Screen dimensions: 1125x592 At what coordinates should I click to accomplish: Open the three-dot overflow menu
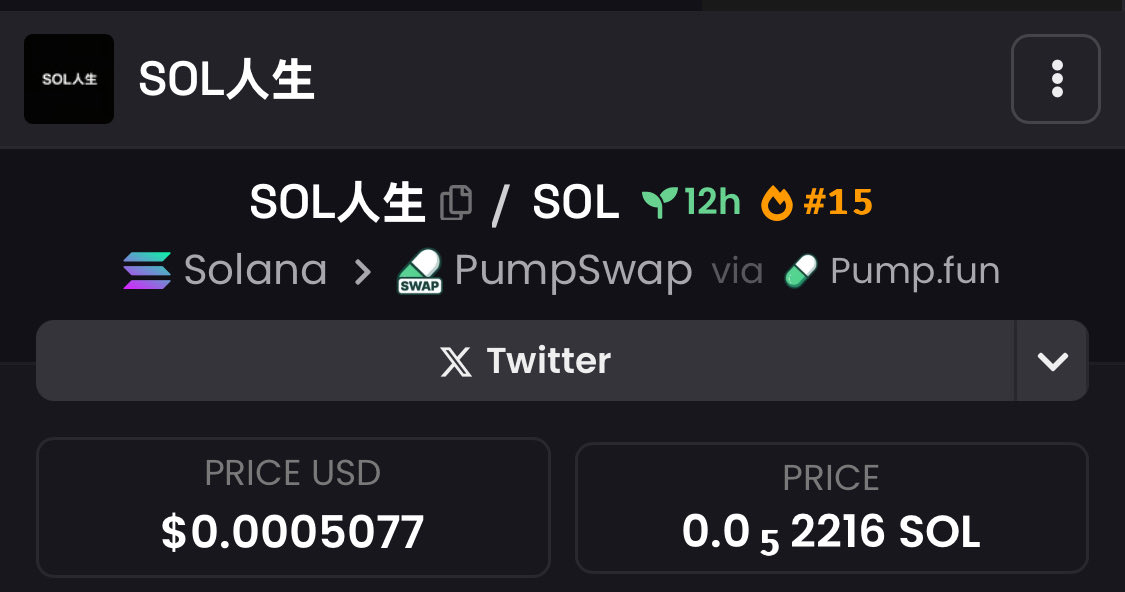[x=1056, y=79]
